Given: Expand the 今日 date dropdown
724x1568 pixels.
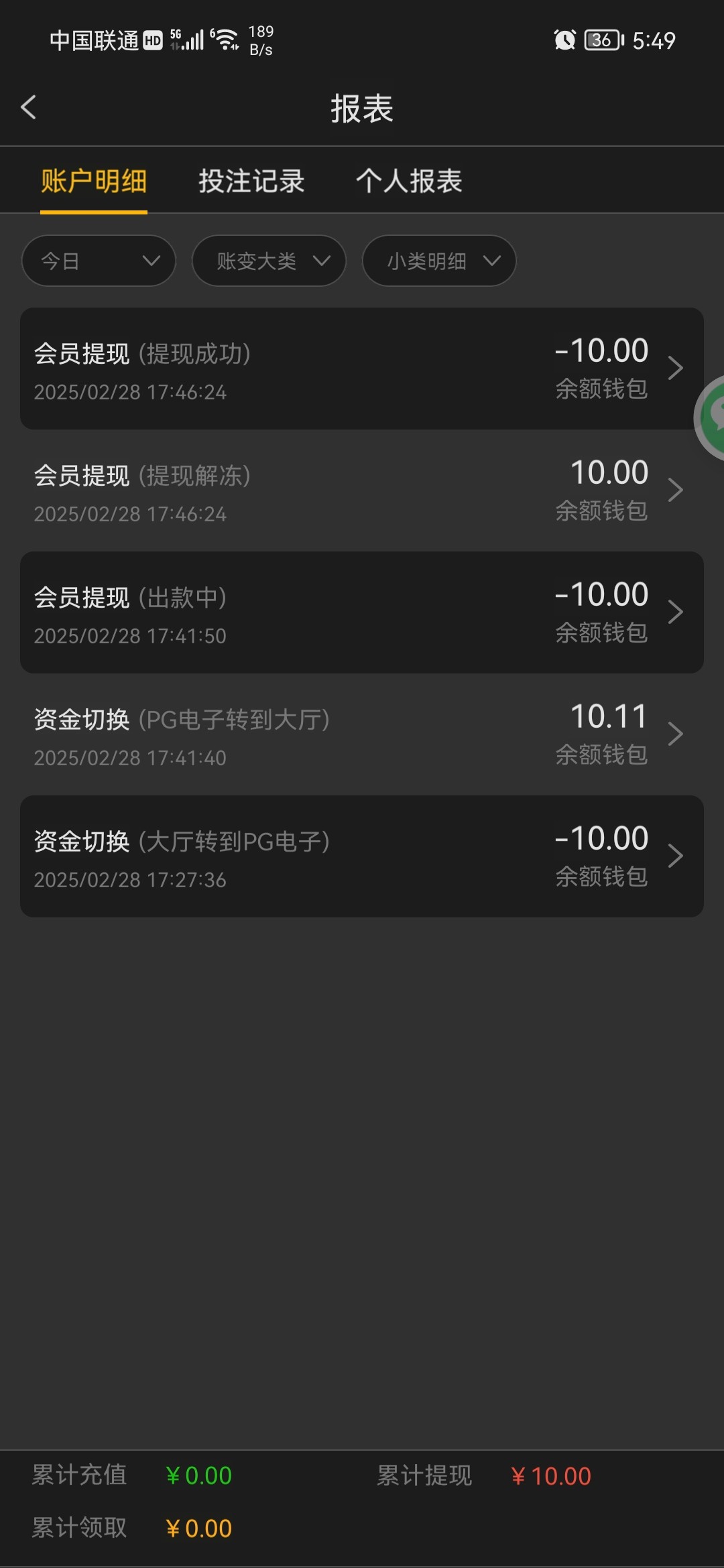Looking at the screenshot, I should 99,261.
